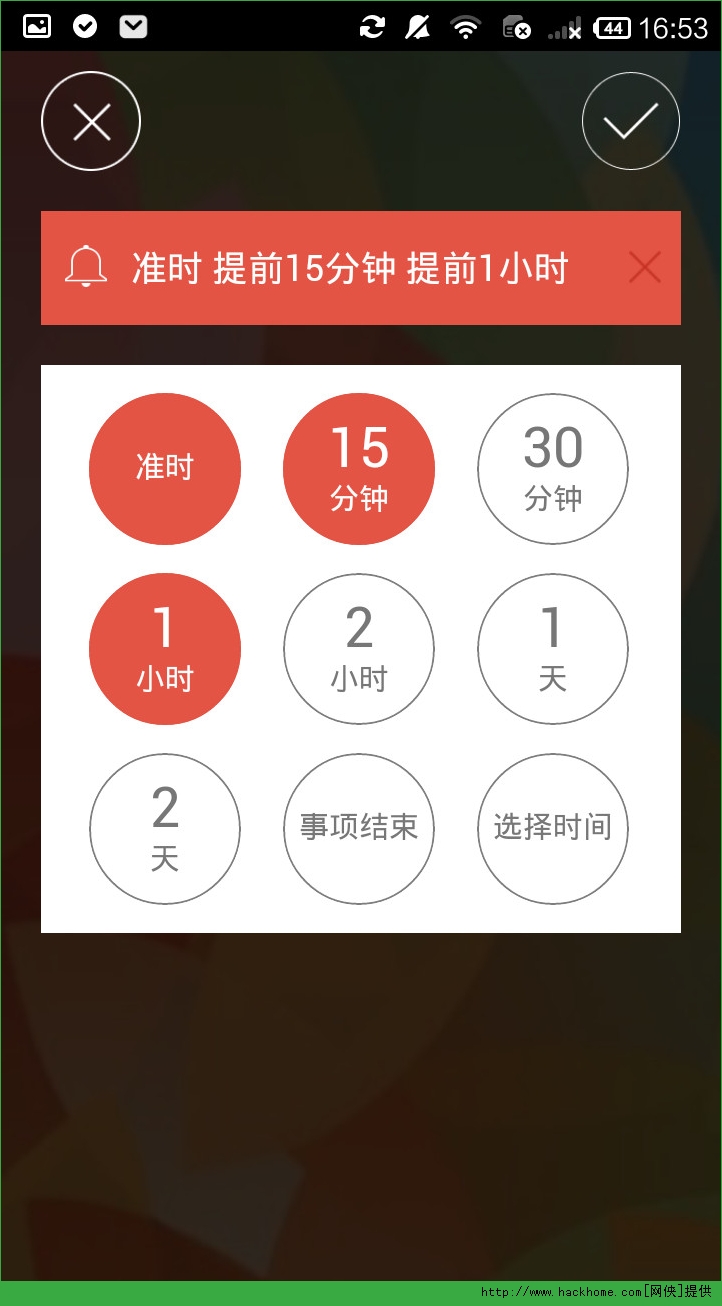Select the 1 天 reminder

tap(553, 648)
